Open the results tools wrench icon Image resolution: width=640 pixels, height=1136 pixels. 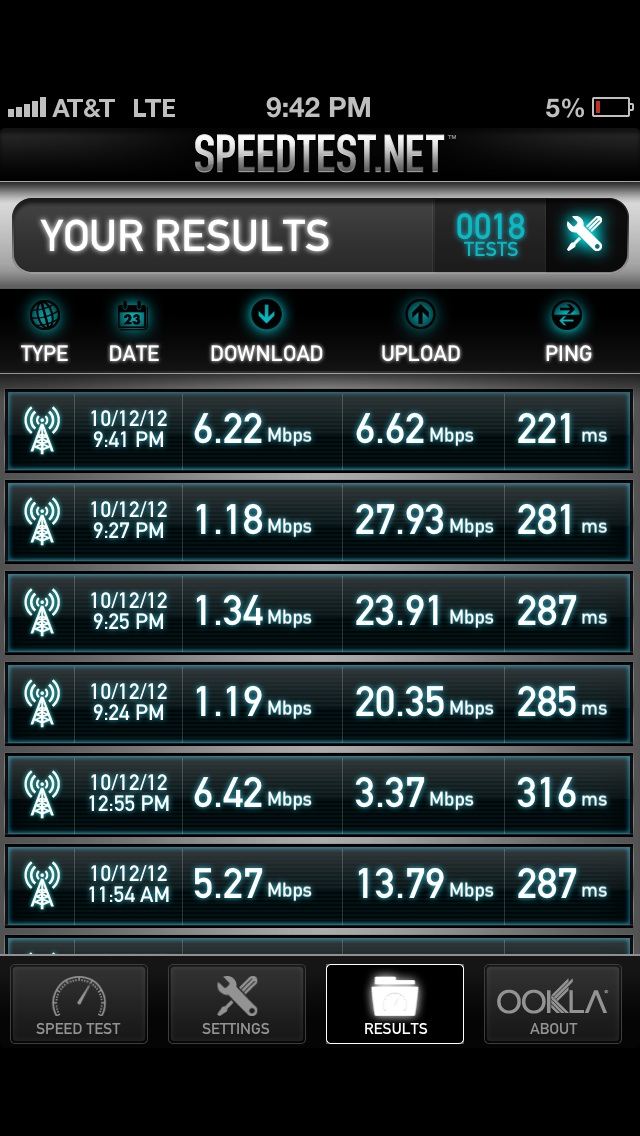[586, 235]
